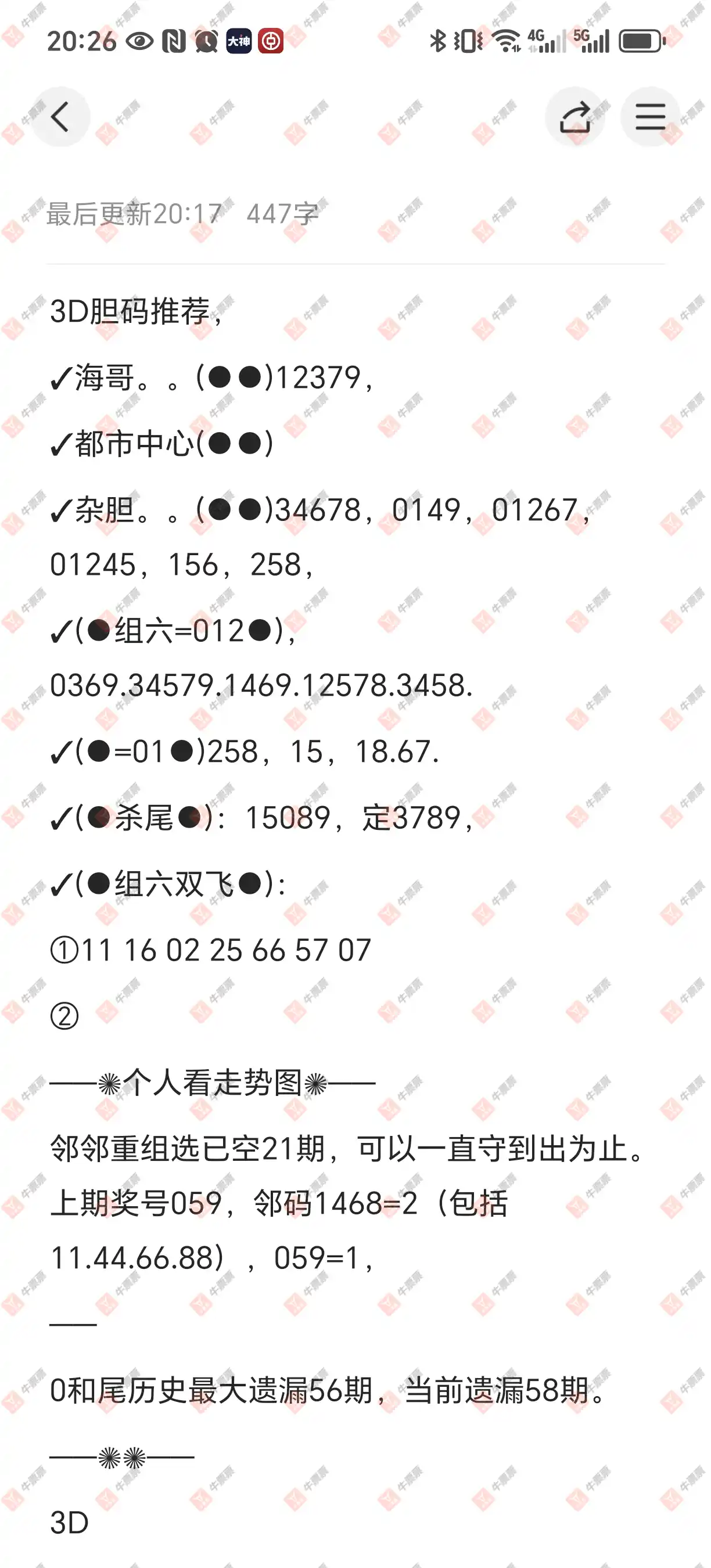The width and height of the screenshot is (711, 1568).
Task: Go back using the top-left arrow
Action: [x=60, y=117]
